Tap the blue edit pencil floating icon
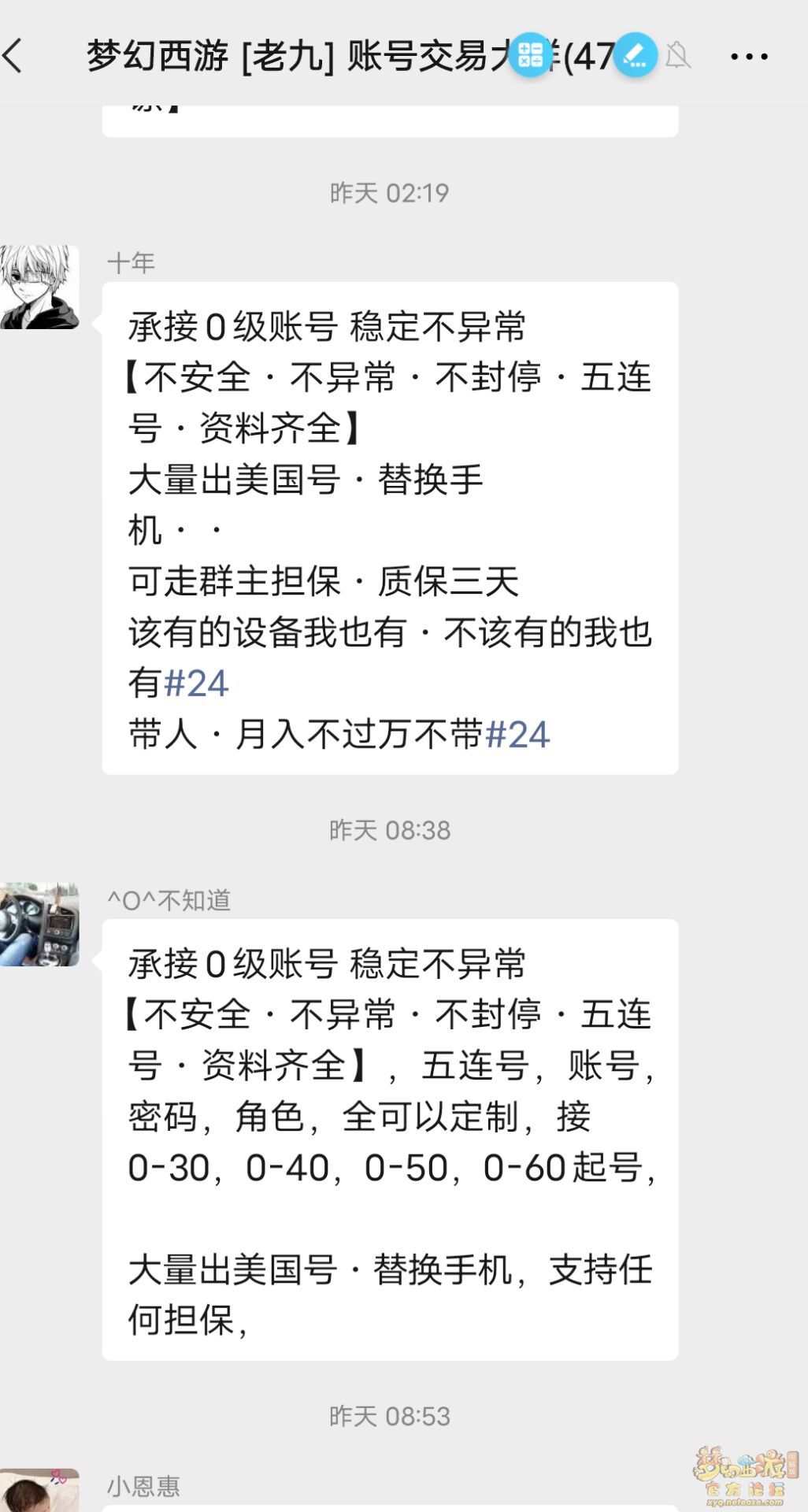The height and width of the screenshot is (1512, 808). 635,55
